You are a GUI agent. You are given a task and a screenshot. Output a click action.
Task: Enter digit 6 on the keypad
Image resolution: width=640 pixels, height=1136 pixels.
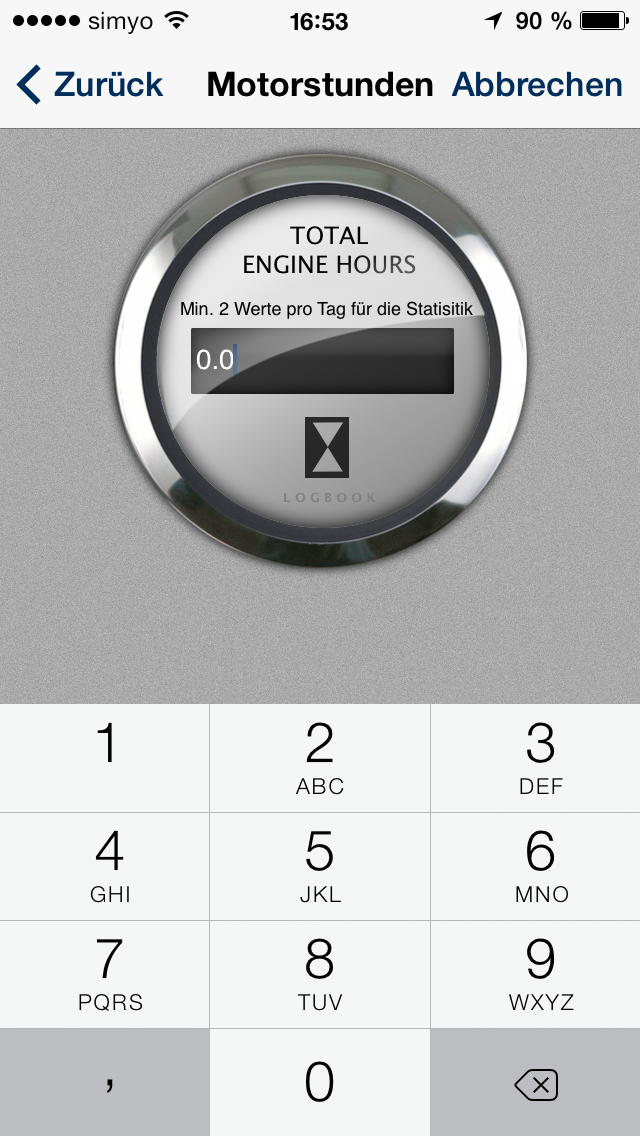point(536,866)
